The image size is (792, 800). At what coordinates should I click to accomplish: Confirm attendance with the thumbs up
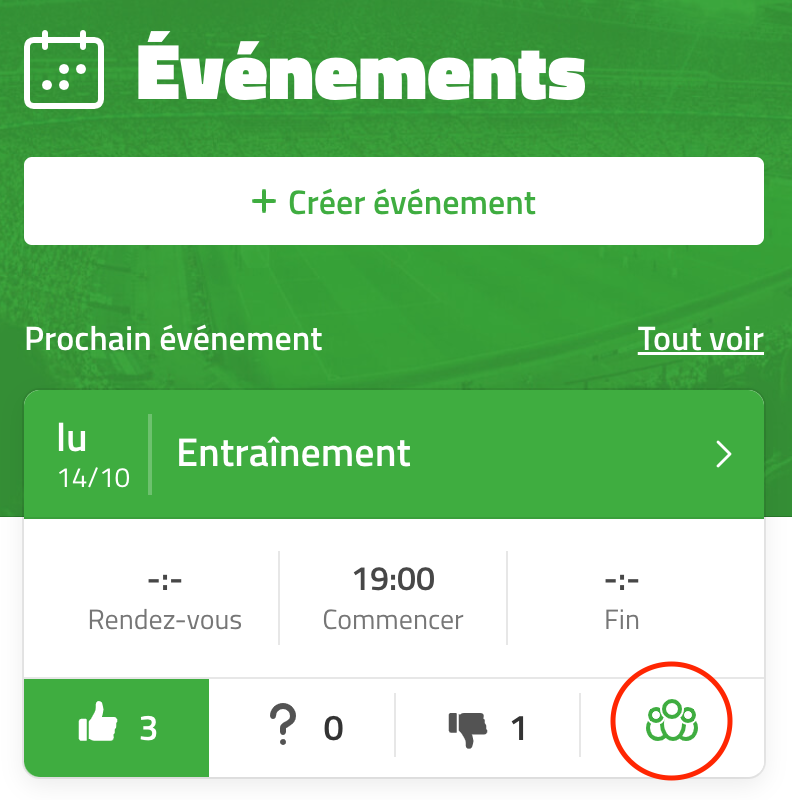pos(117,728)
